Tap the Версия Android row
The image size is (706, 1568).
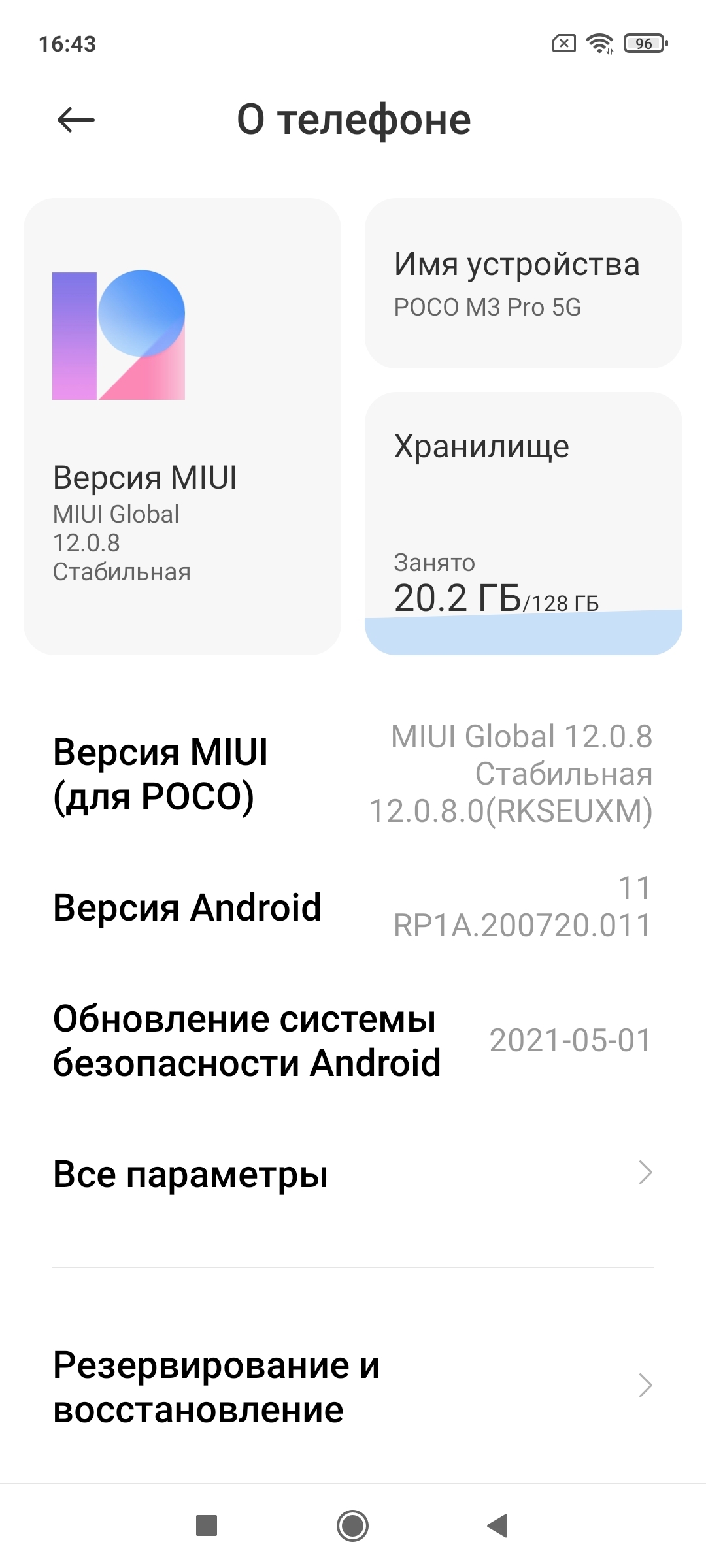pos(353,907)
